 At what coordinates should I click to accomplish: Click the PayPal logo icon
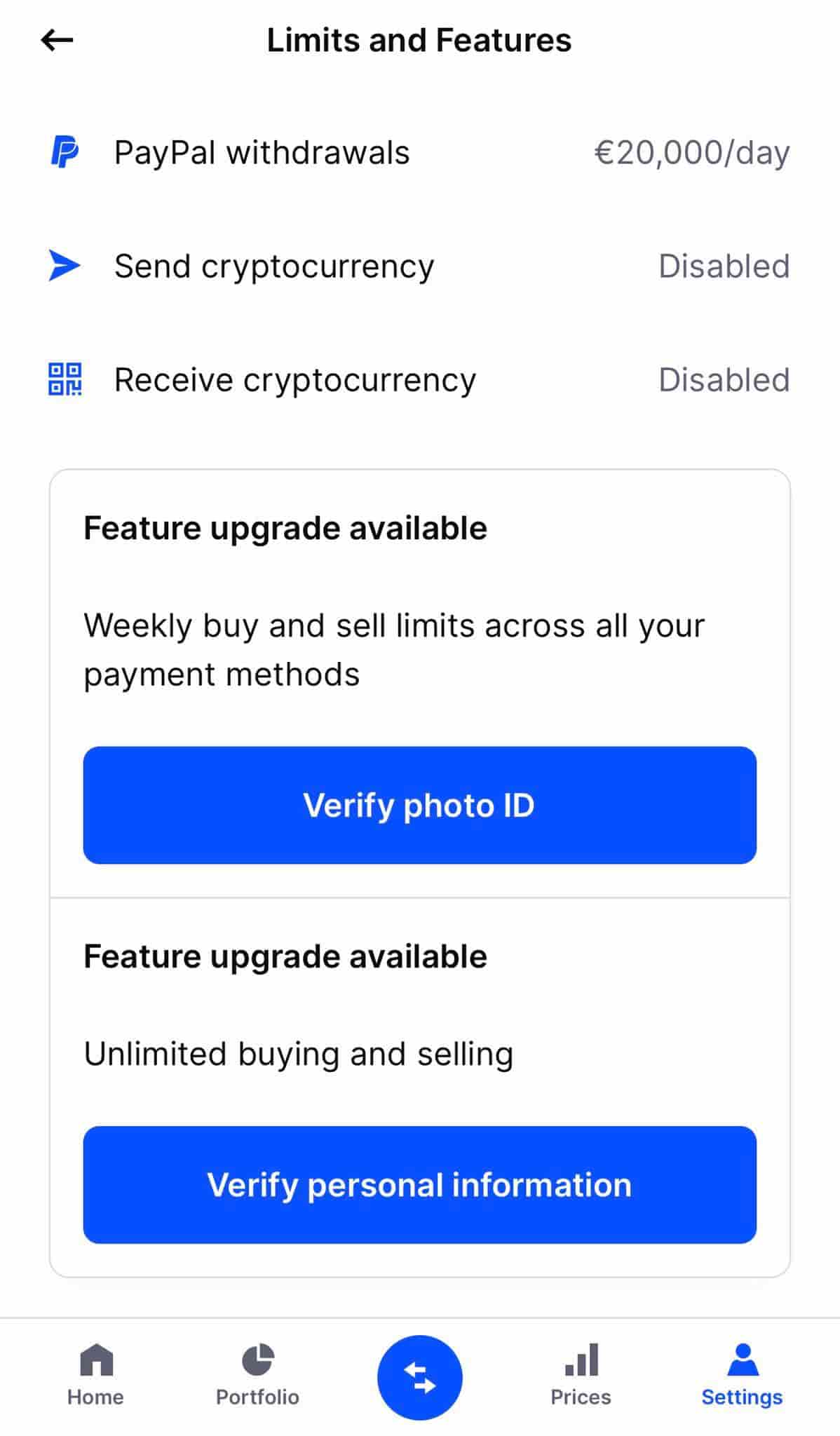click(66, 151)
